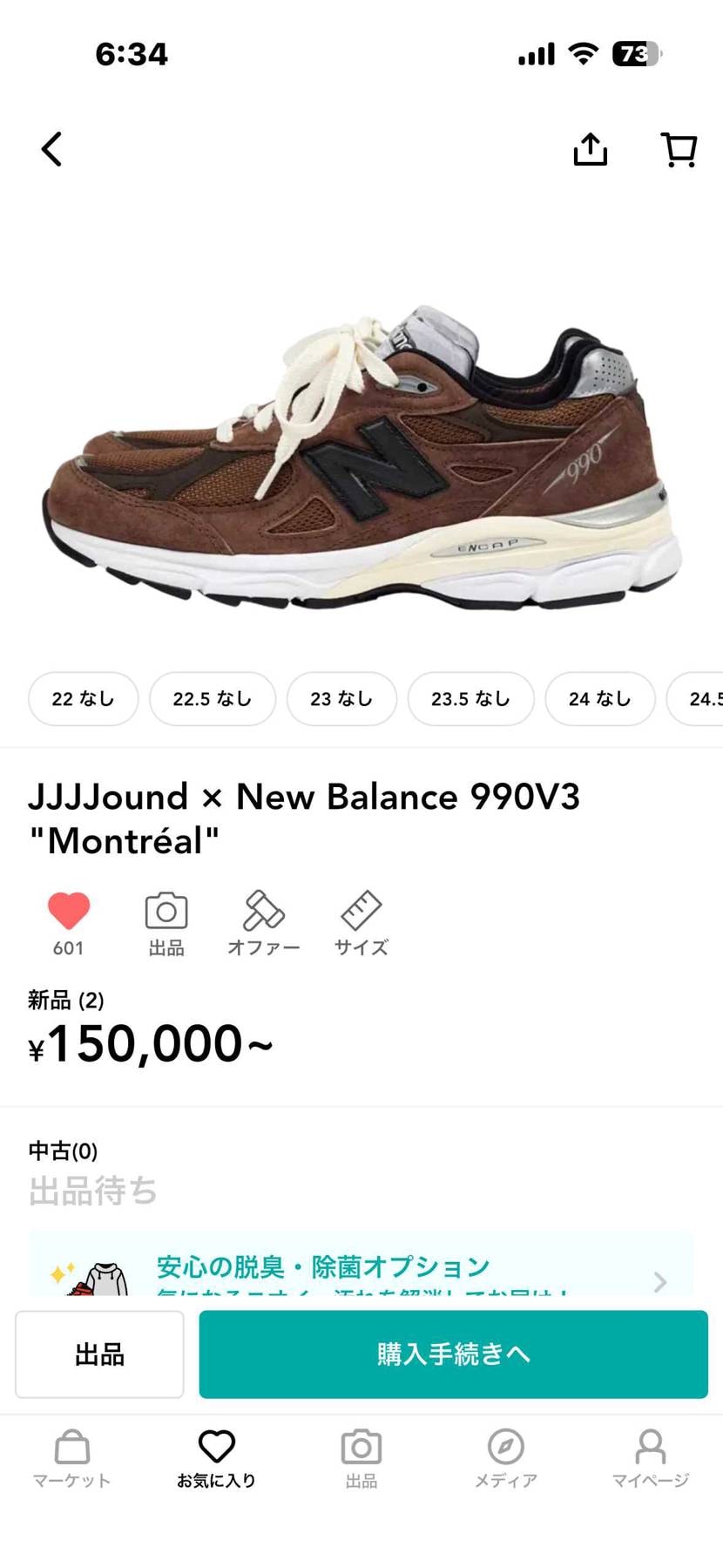Open the share icon
The width and height of the screenshot is (723, 1568).
[x=591, y=148]
